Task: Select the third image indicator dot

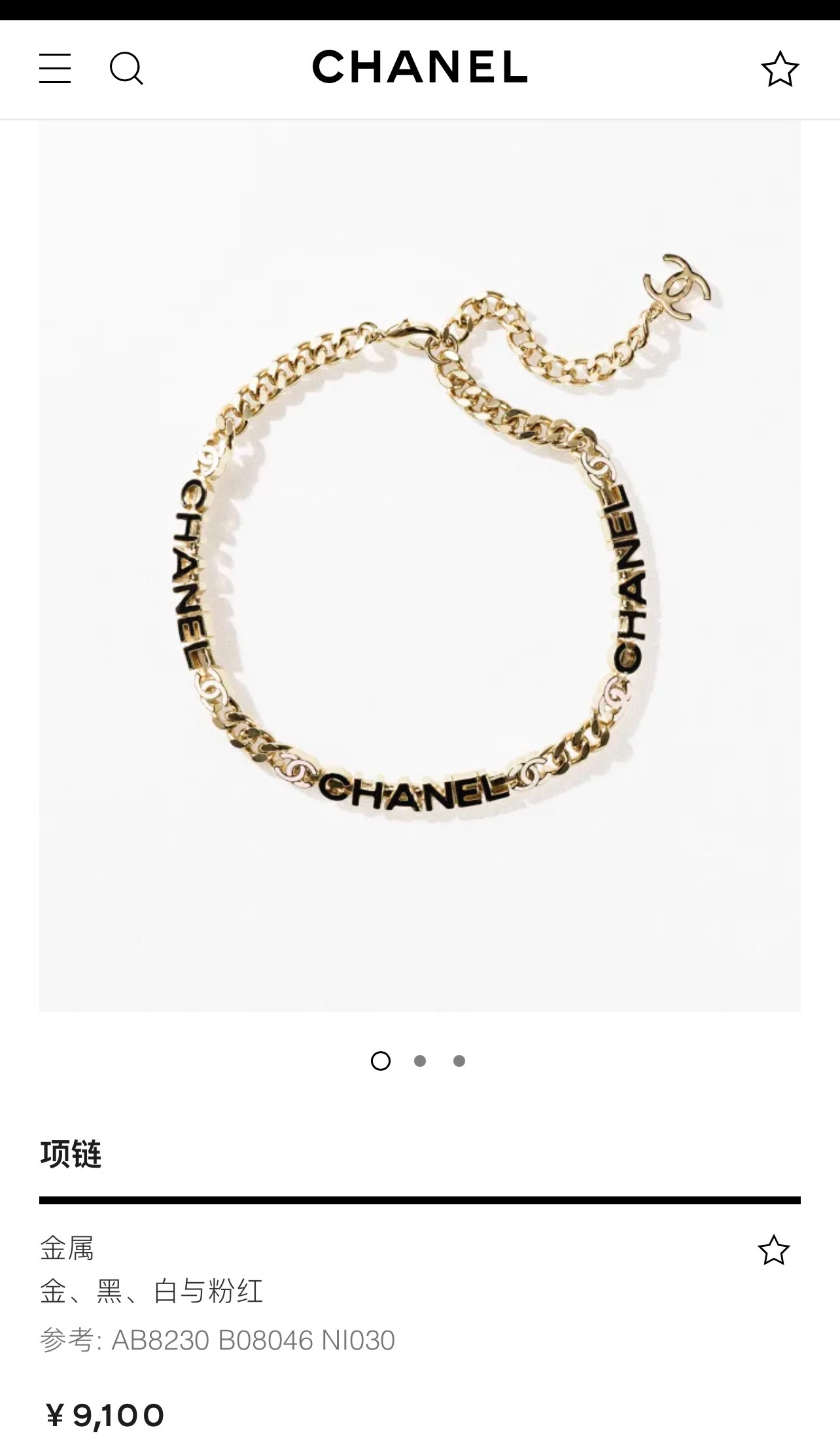Action: [x=459, y=1061]
